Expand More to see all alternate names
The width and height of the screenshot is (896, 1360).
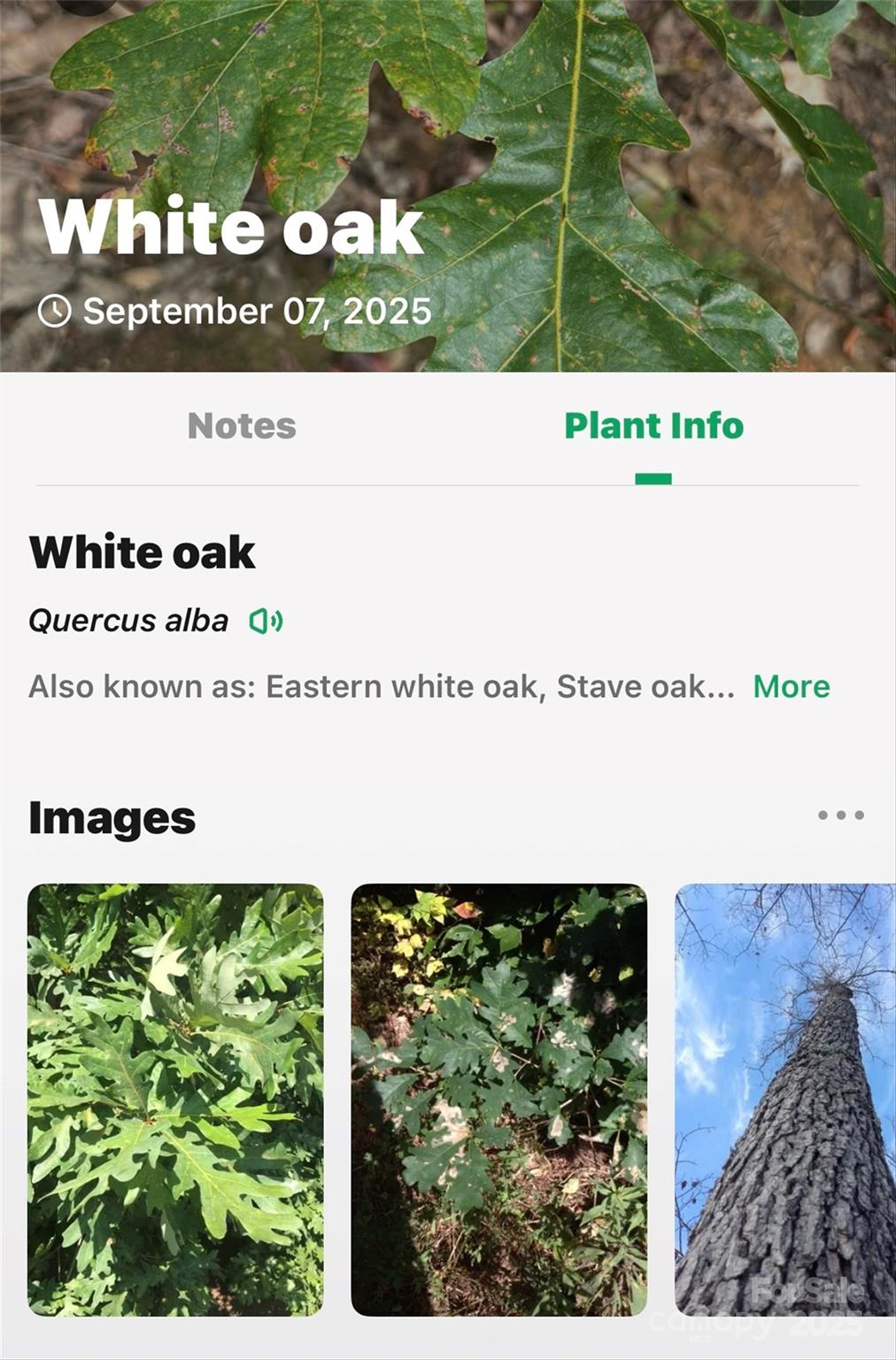(792, 686)
